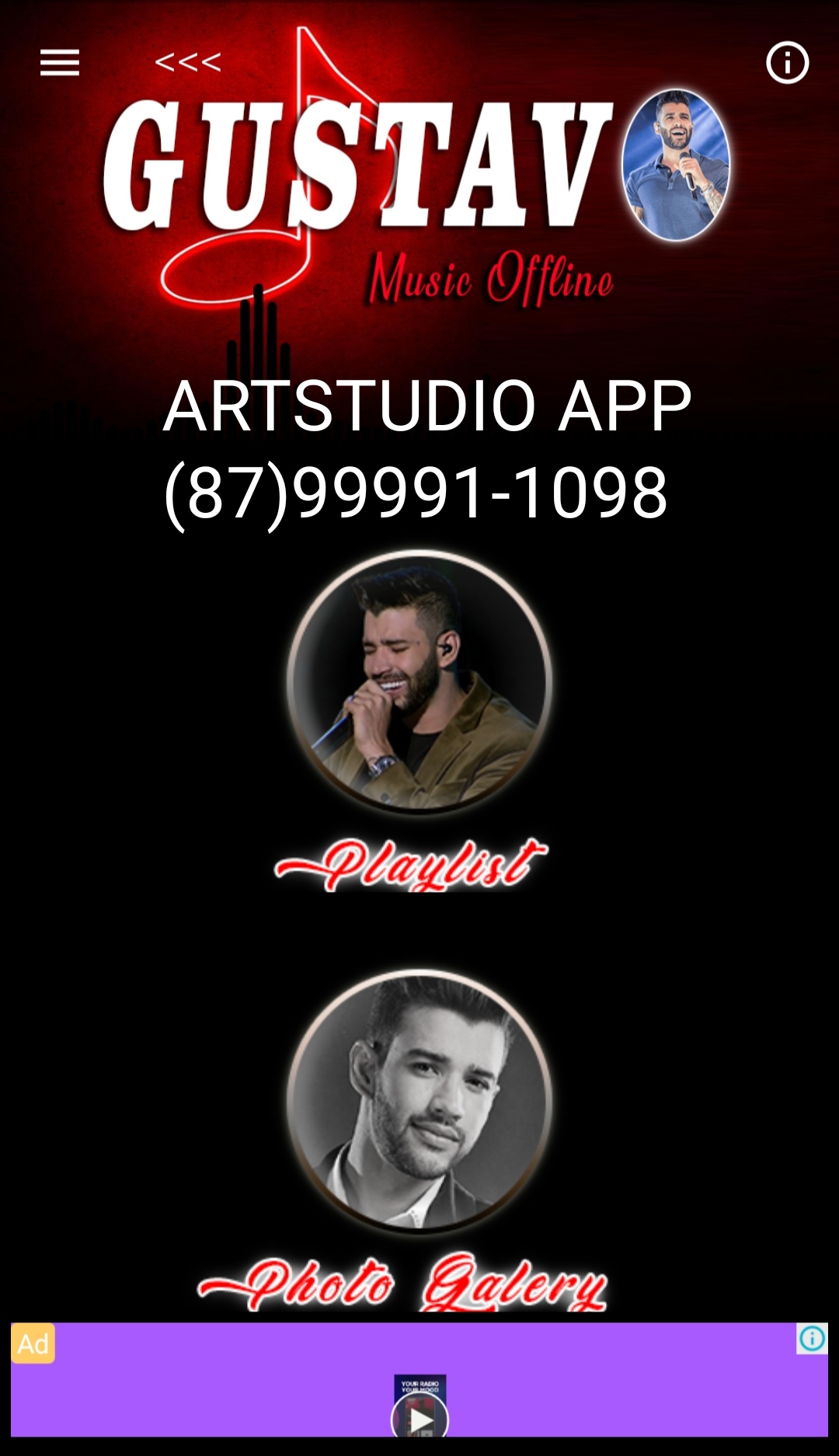Image resolution: width=839 pixels, height=1456 pixels.
Task: Open the ad choices info icon
Action: (812, 1339)
